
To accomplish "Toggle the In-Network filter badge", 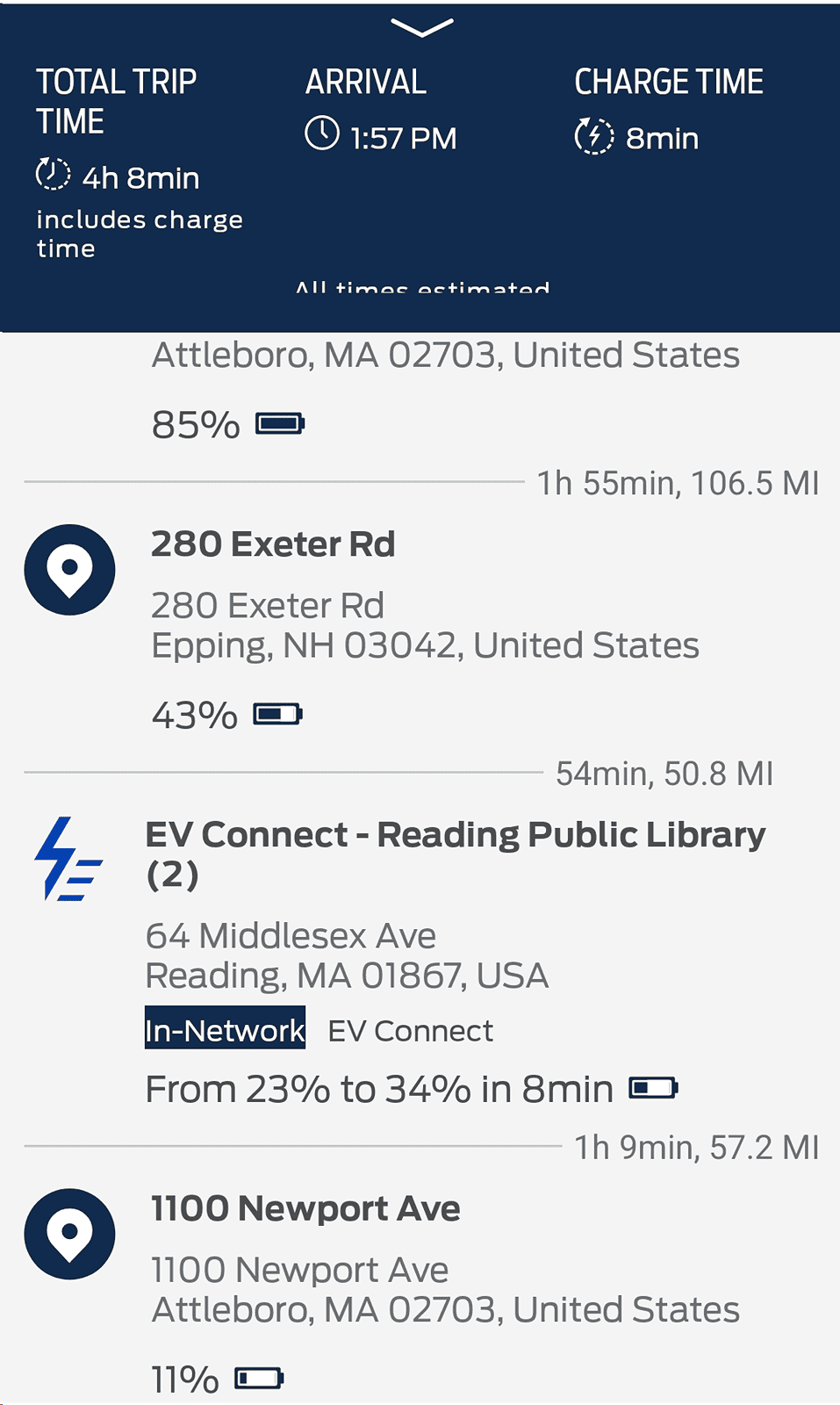I will [224, 1029].
